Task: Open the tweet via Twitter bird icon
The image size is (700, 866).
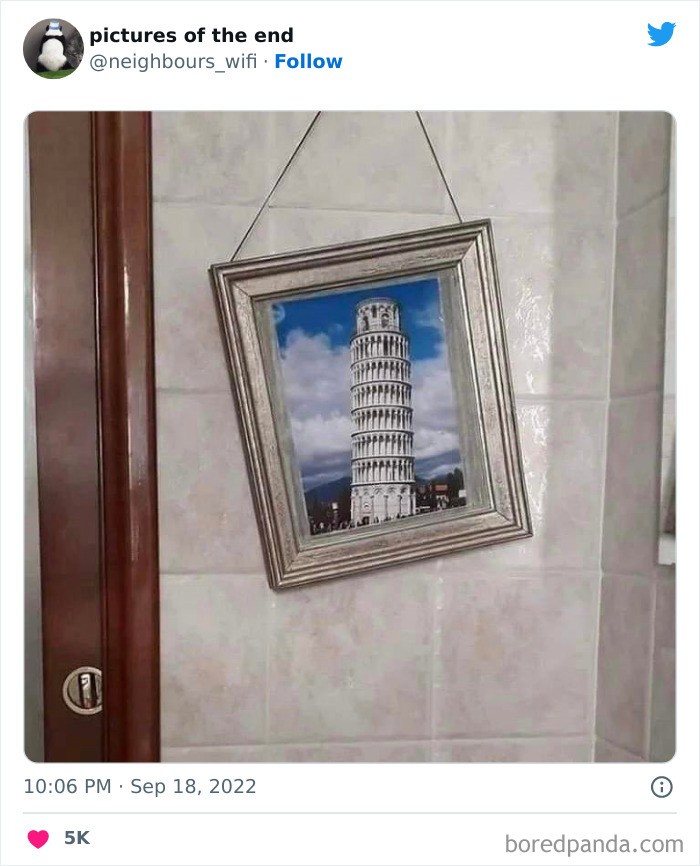Action: (661, 35)
